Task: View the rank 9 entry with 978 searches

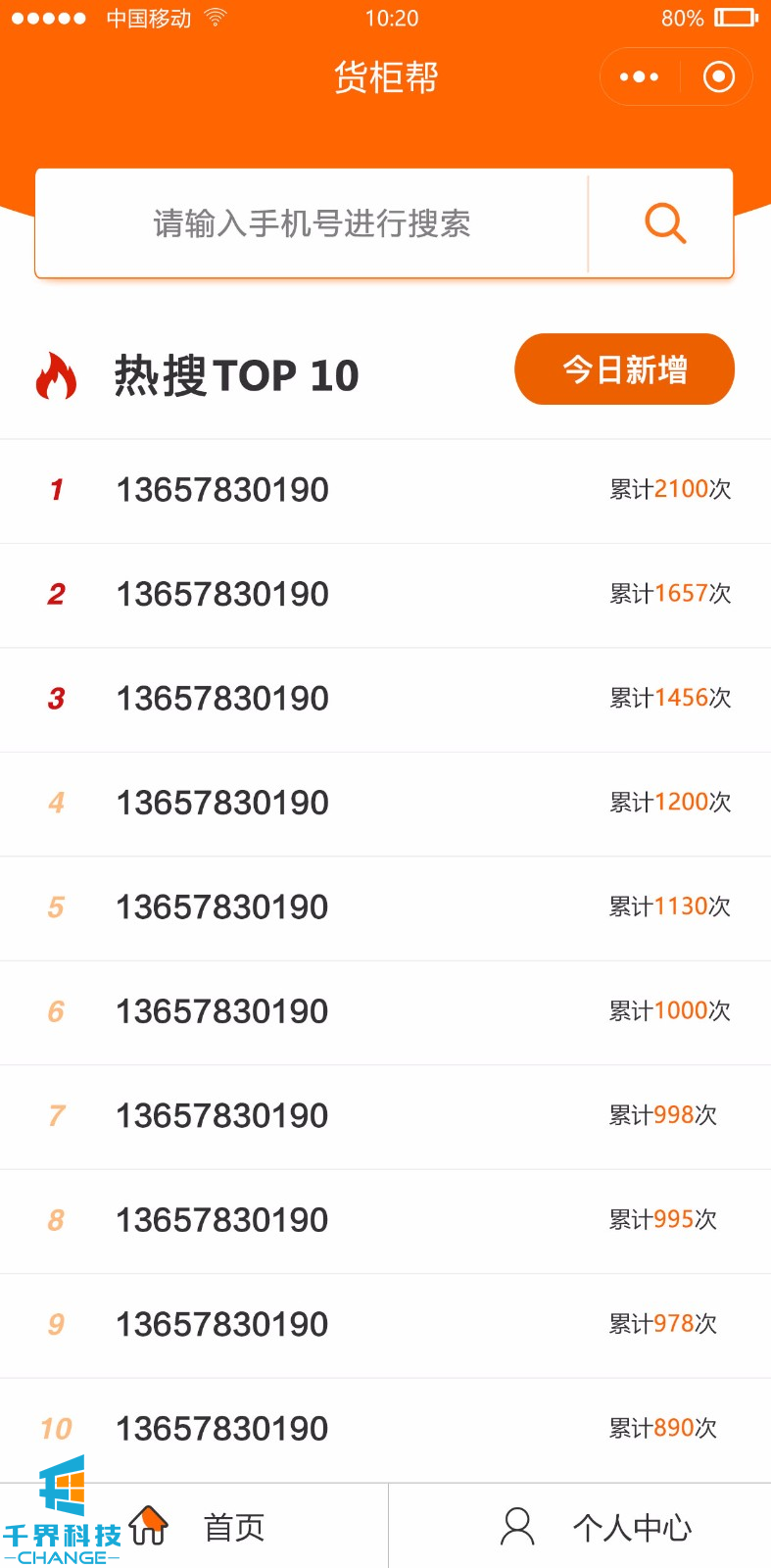Action: tap(385, 1325)
